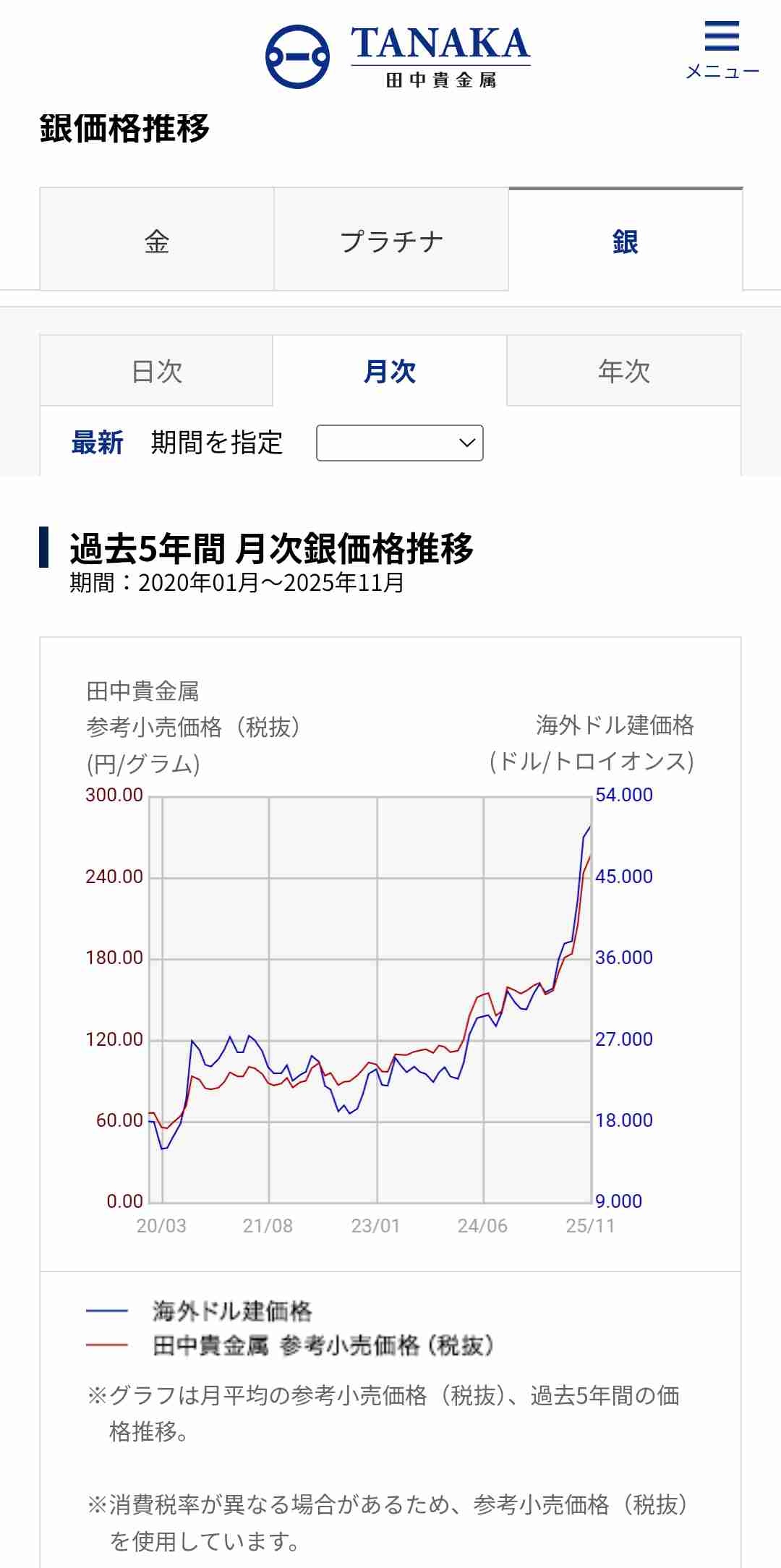Tap the 最新 latest period link

coord(97,443)
